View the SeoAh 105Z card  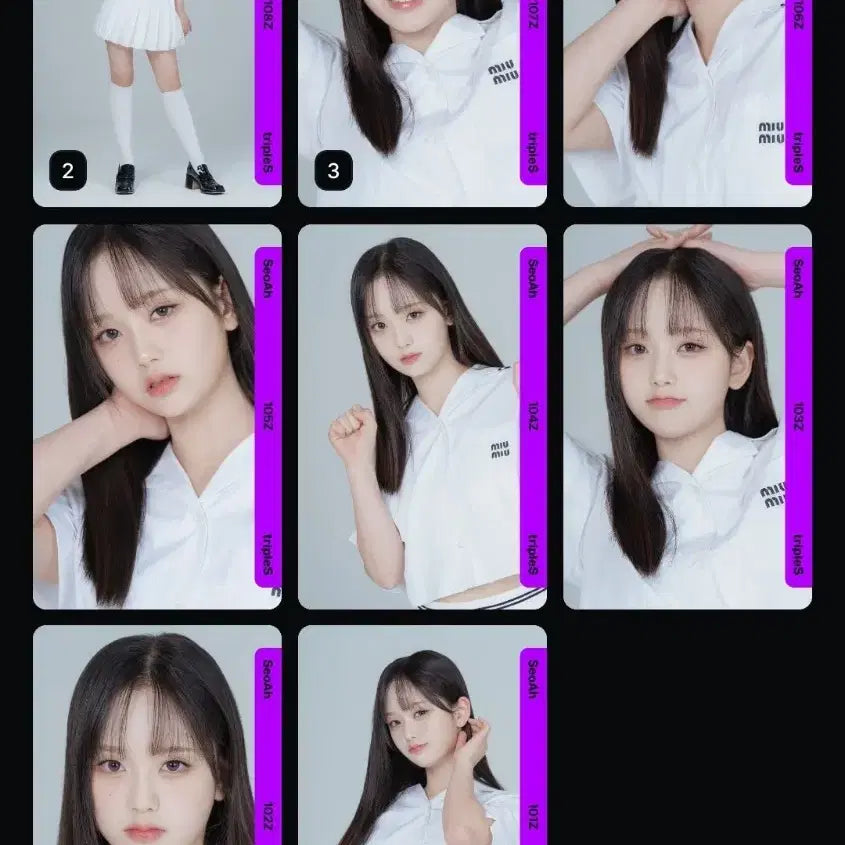coord(157,416)
